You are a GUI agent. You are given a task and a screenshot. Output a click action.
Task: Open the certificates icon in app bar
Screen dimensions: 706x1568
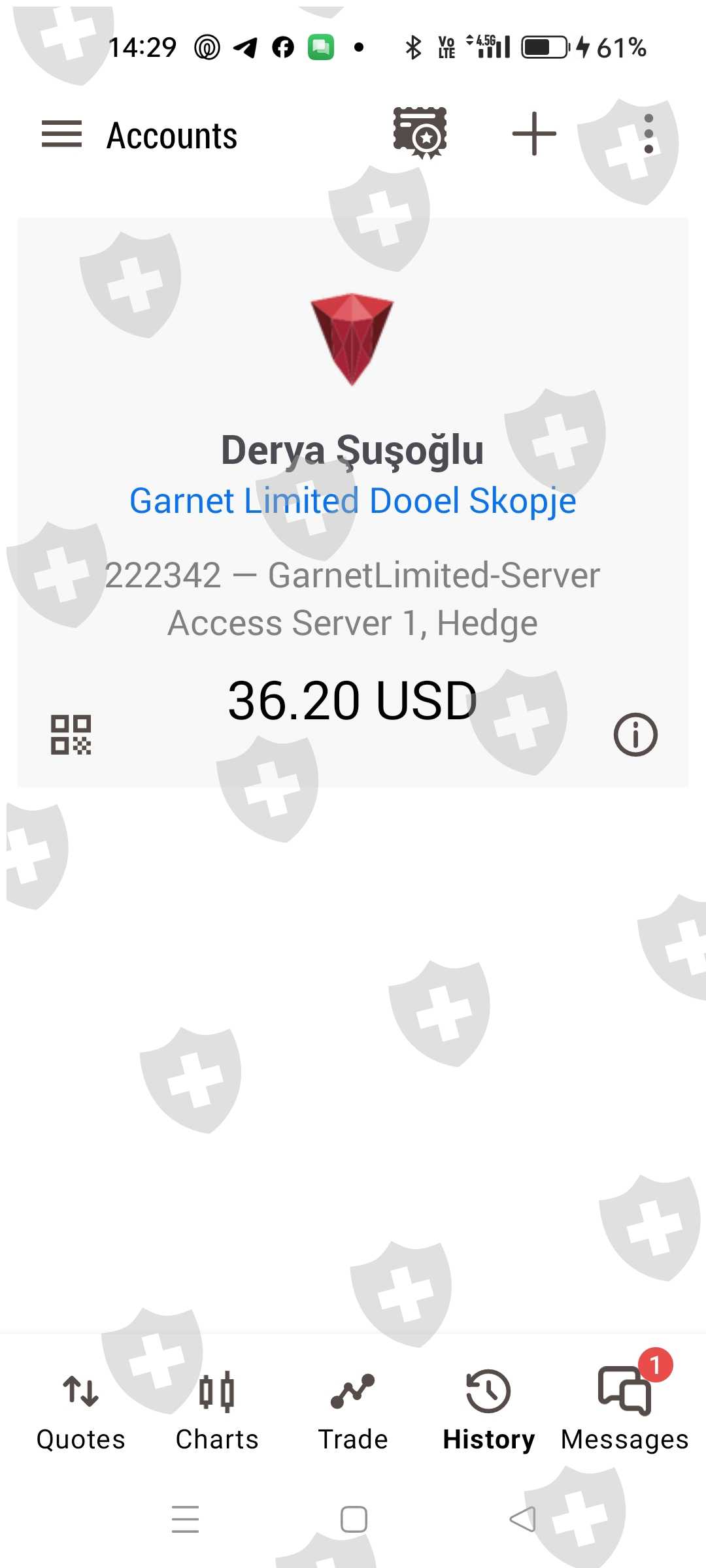tap(420, 133)
